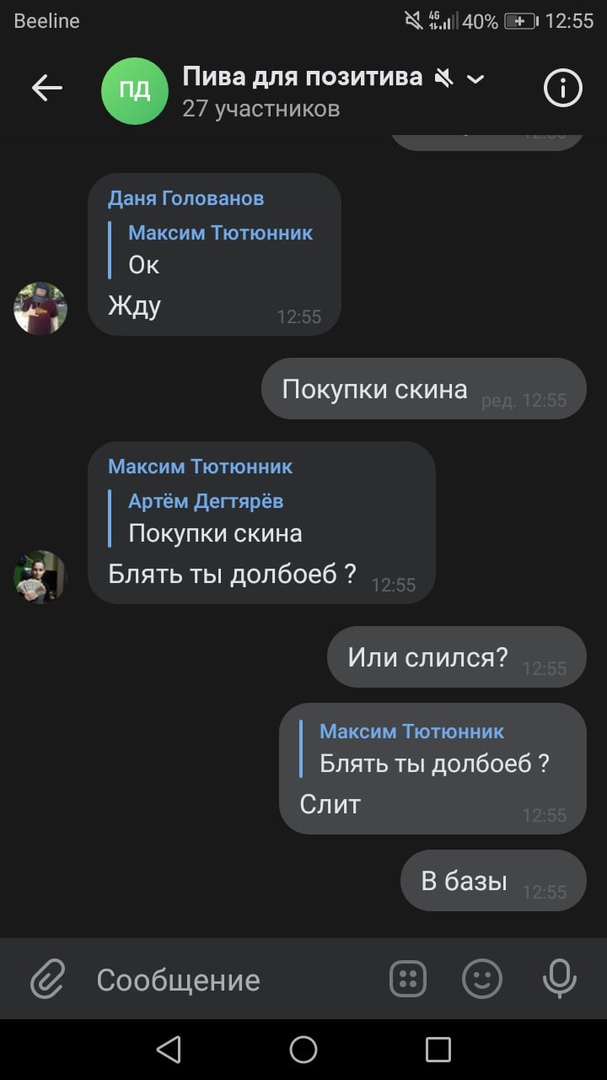The width and height of the screenshot is (607, 1080).
Task: Expand the chat title dropdown chevron
Action: 476,79
